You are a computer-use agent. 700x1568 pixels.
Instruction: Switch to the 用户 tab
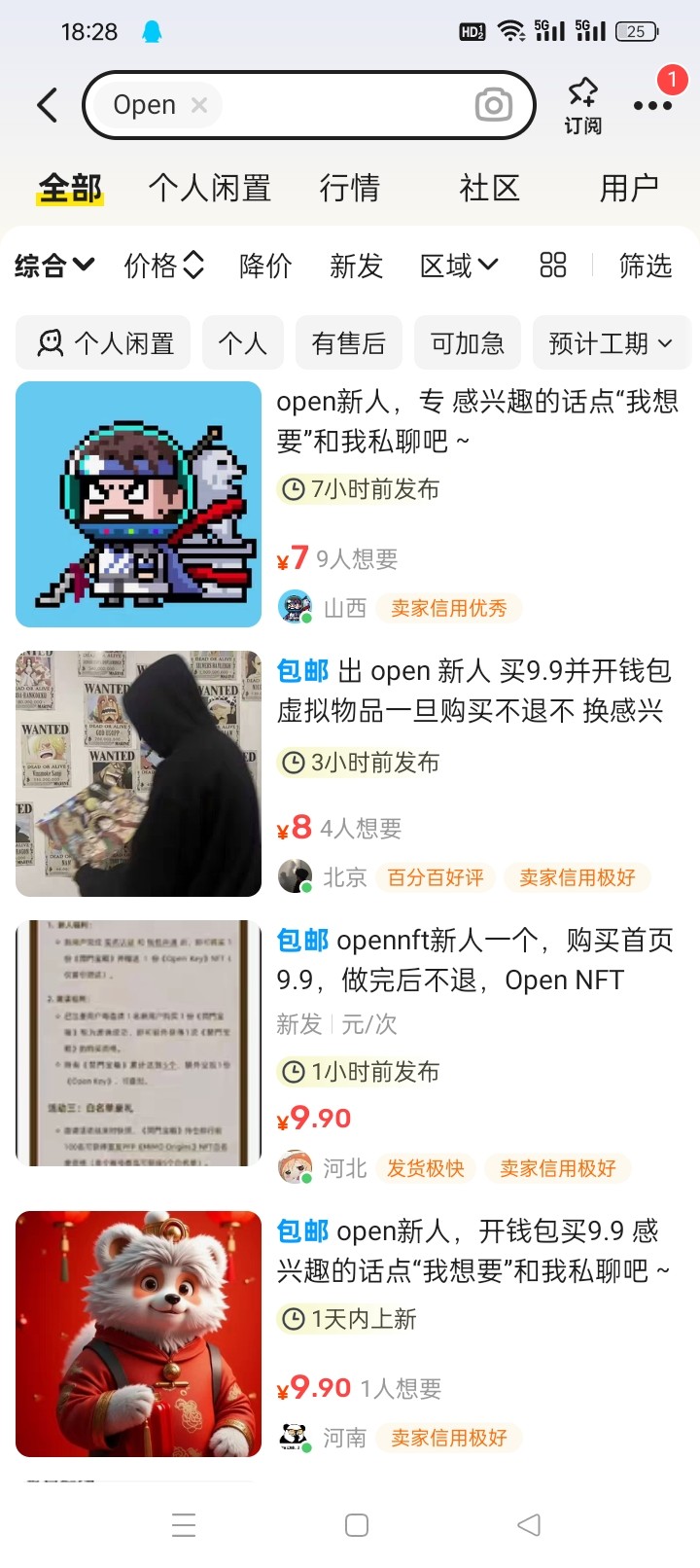pyautogui.click(x=628, y=188)
